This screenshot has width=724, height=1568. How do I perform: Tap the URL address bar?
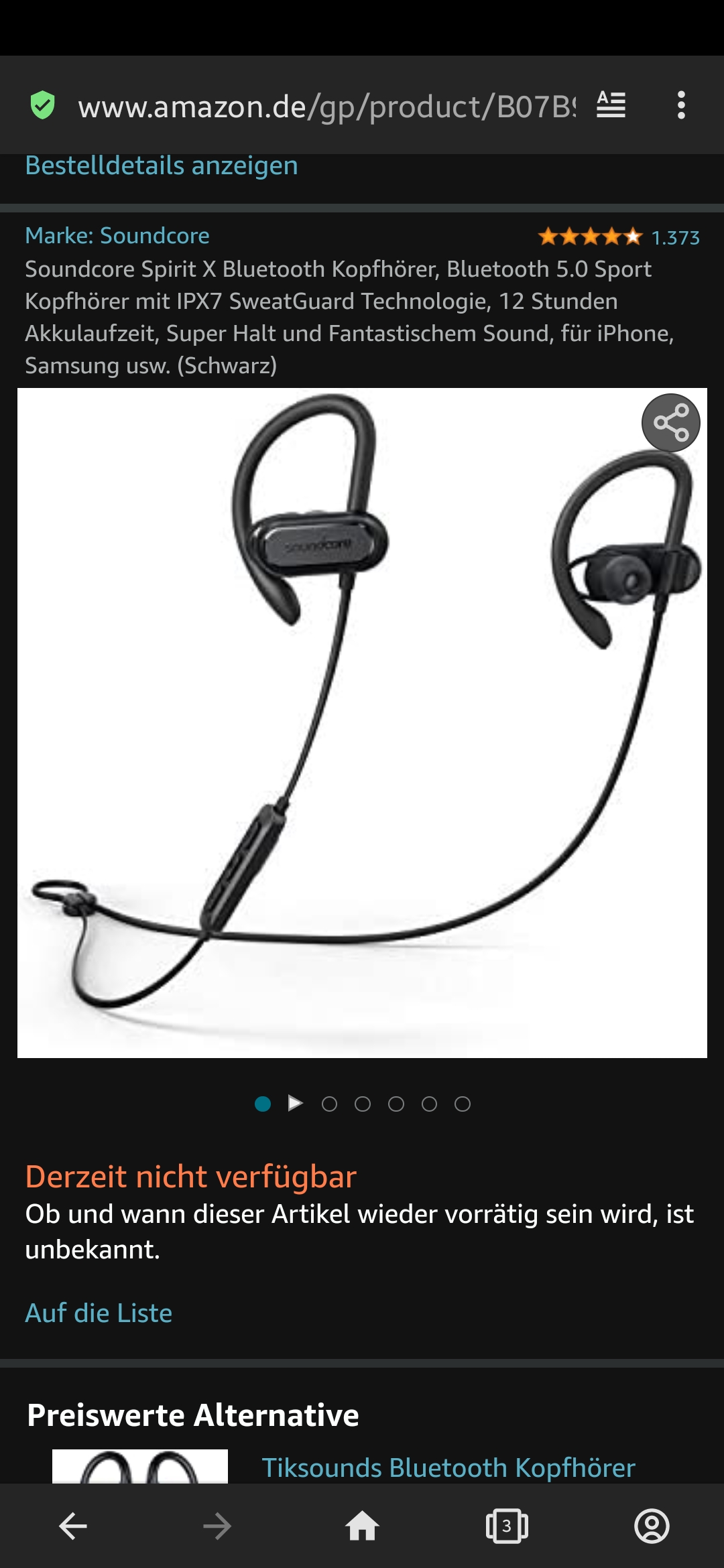tap(326, 107)
